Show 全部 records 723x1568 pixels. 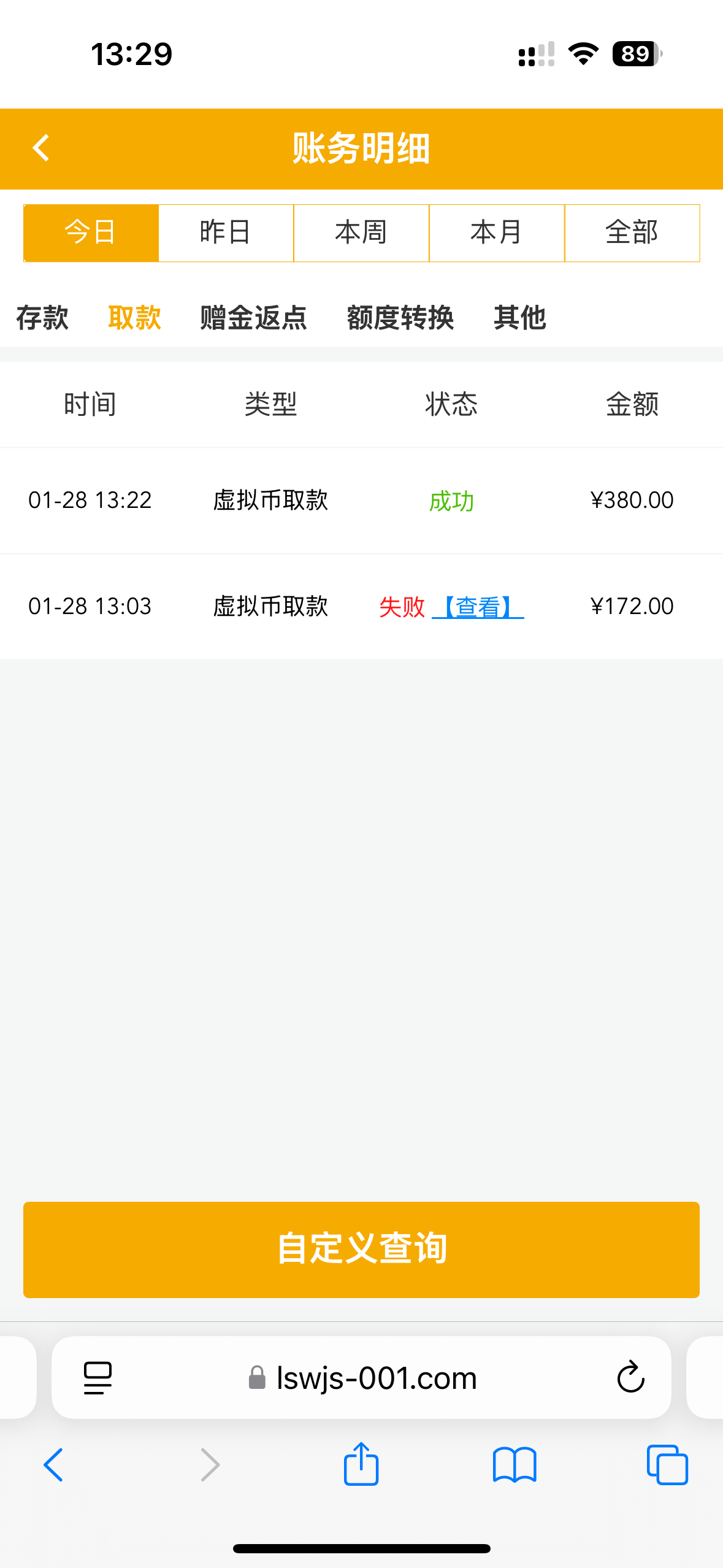tap(632, 233)
